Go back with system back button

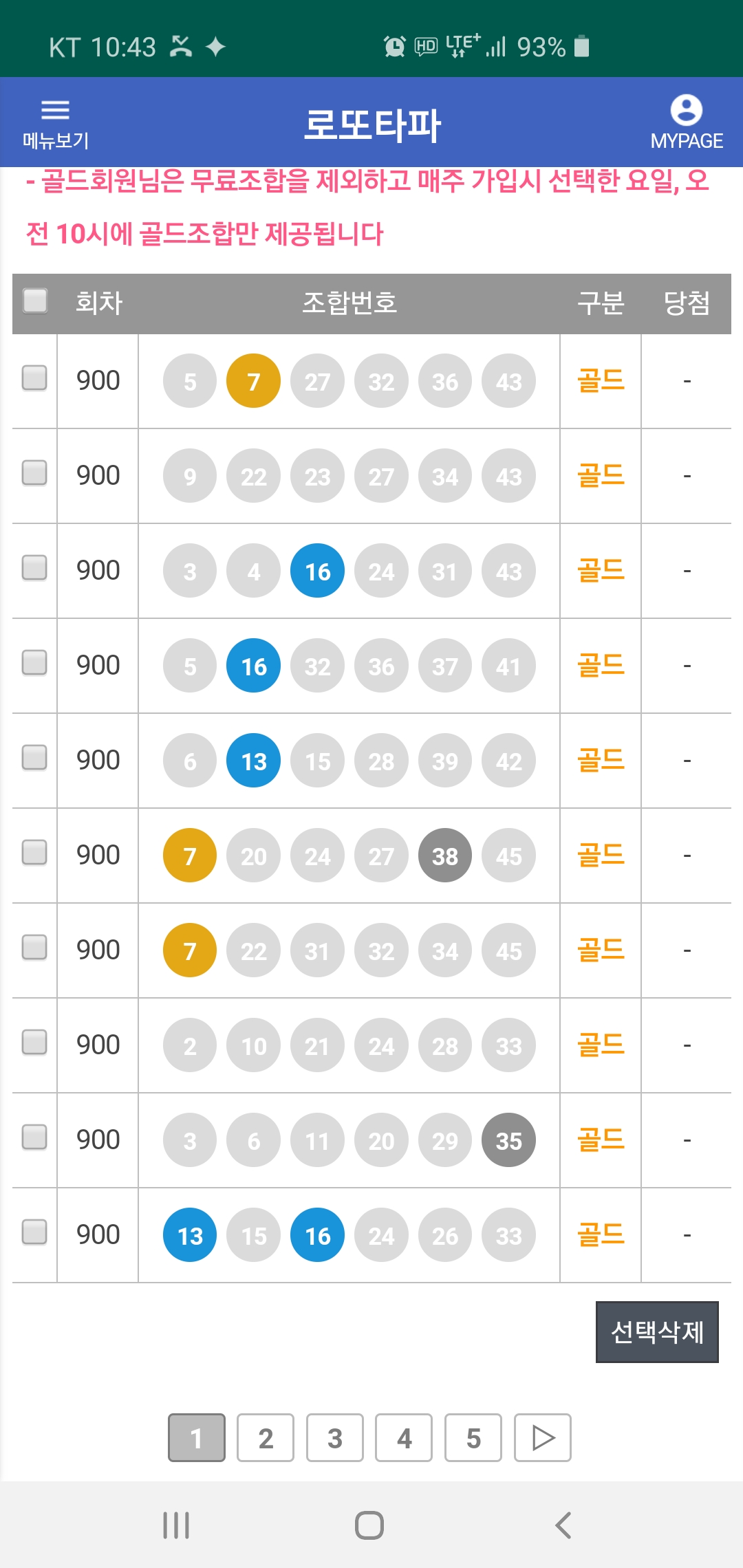point(563,1525)
